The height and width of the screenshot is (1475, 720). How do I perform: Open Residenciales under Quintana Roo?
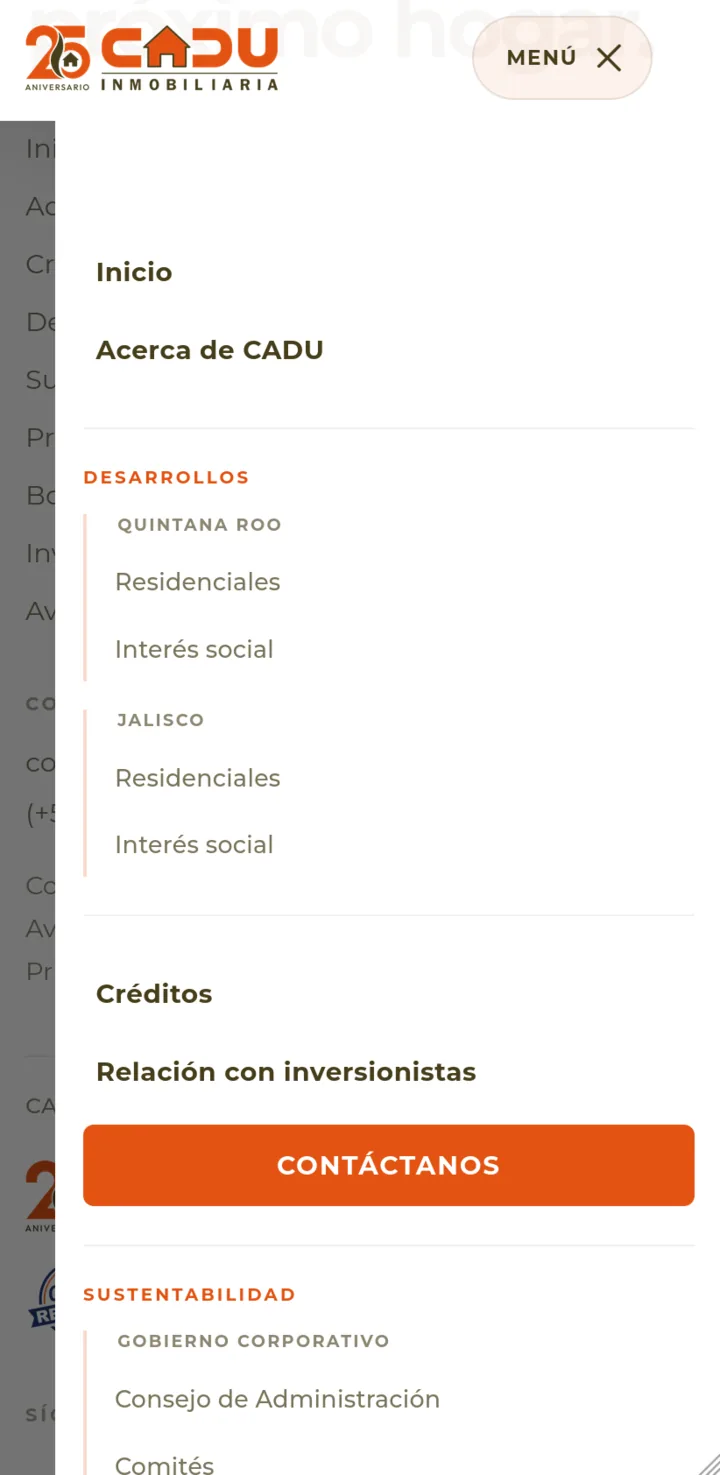pos(198,582)
